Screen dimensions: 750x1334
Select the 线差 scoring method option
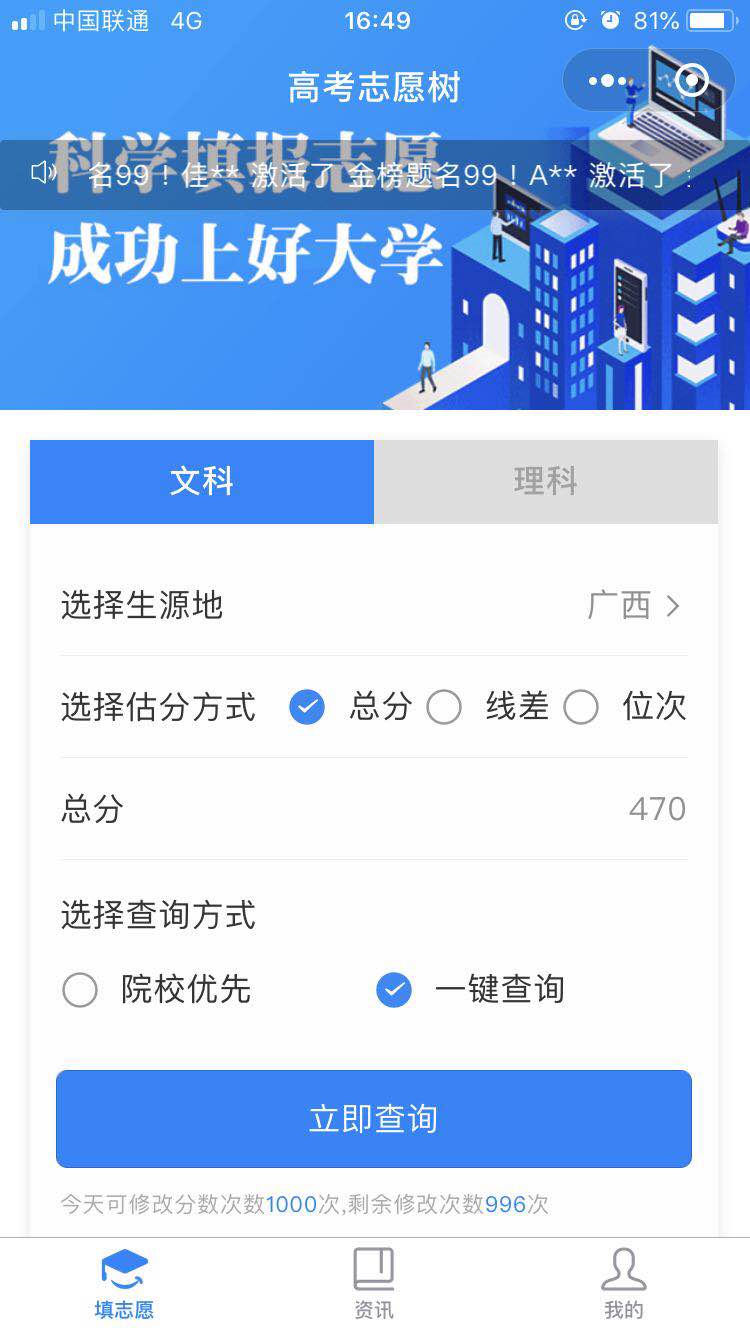(x=444, y=707)
